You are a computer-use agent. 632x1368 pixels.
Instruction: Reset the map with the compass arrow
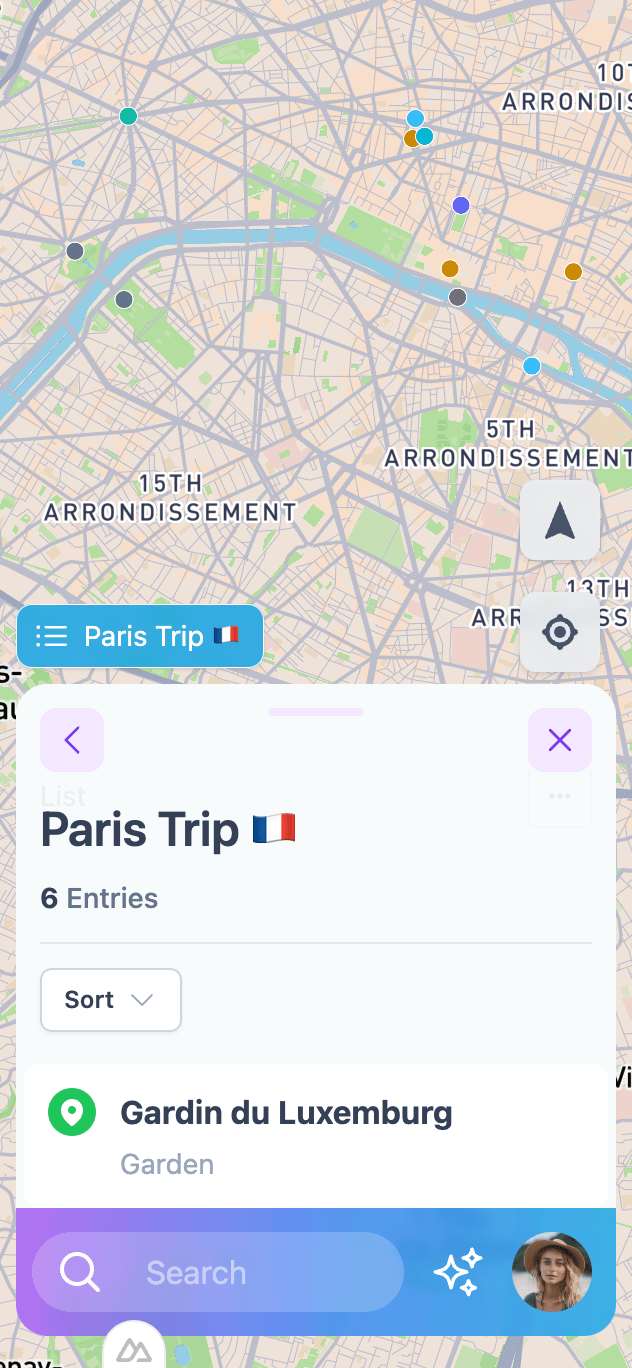click(560, 521)
